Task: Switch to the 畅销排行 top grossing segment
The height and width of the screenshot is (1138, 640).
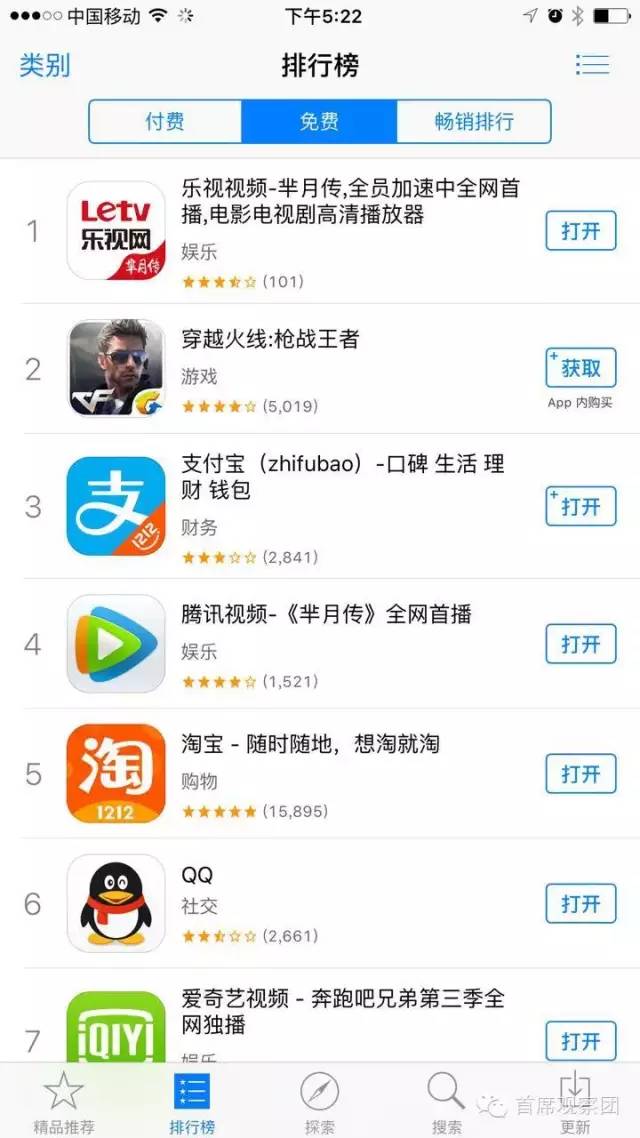Action: [474, 122]
